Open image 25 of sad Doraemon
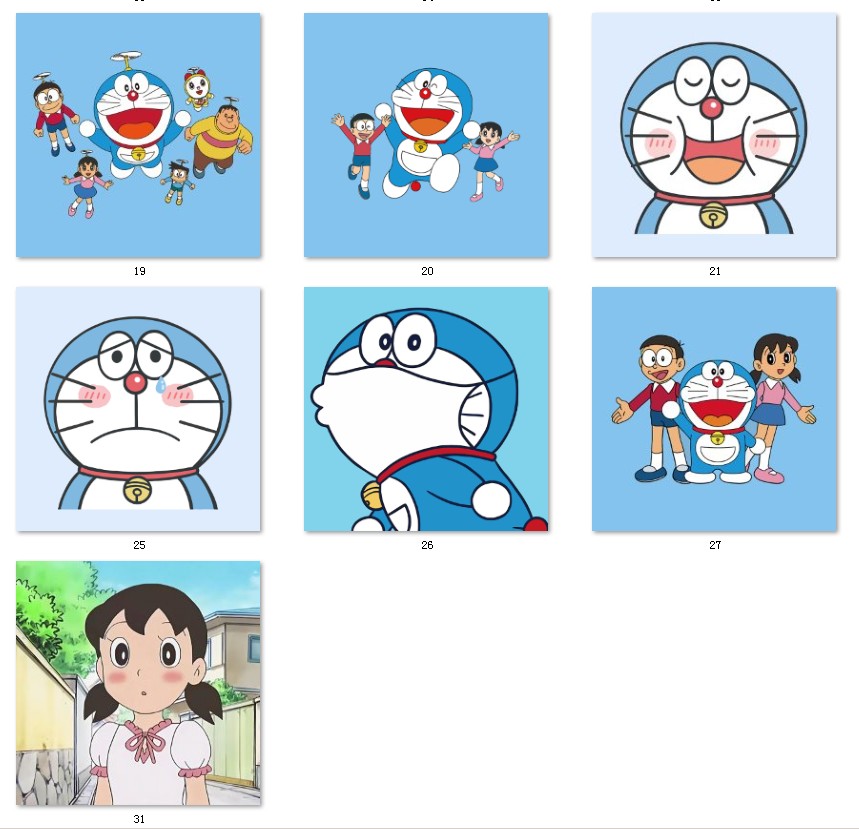Screen dimensions: 859x829 click(139, 409)
